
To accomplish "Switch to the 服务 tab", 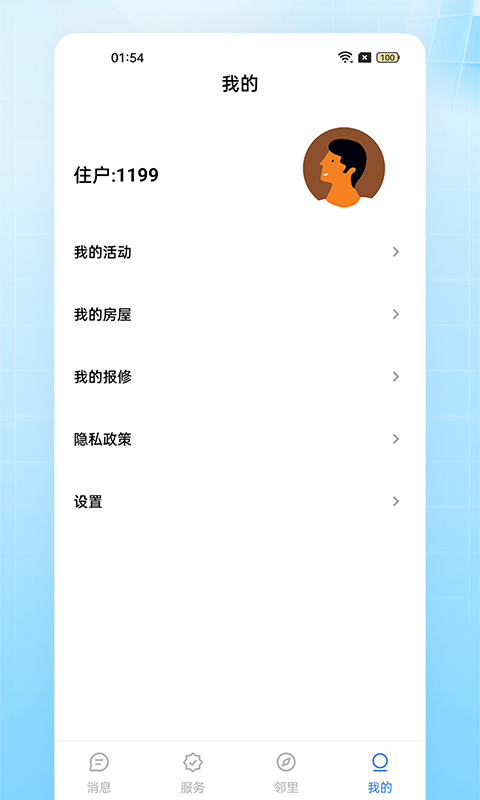I will tap(193, 773).
